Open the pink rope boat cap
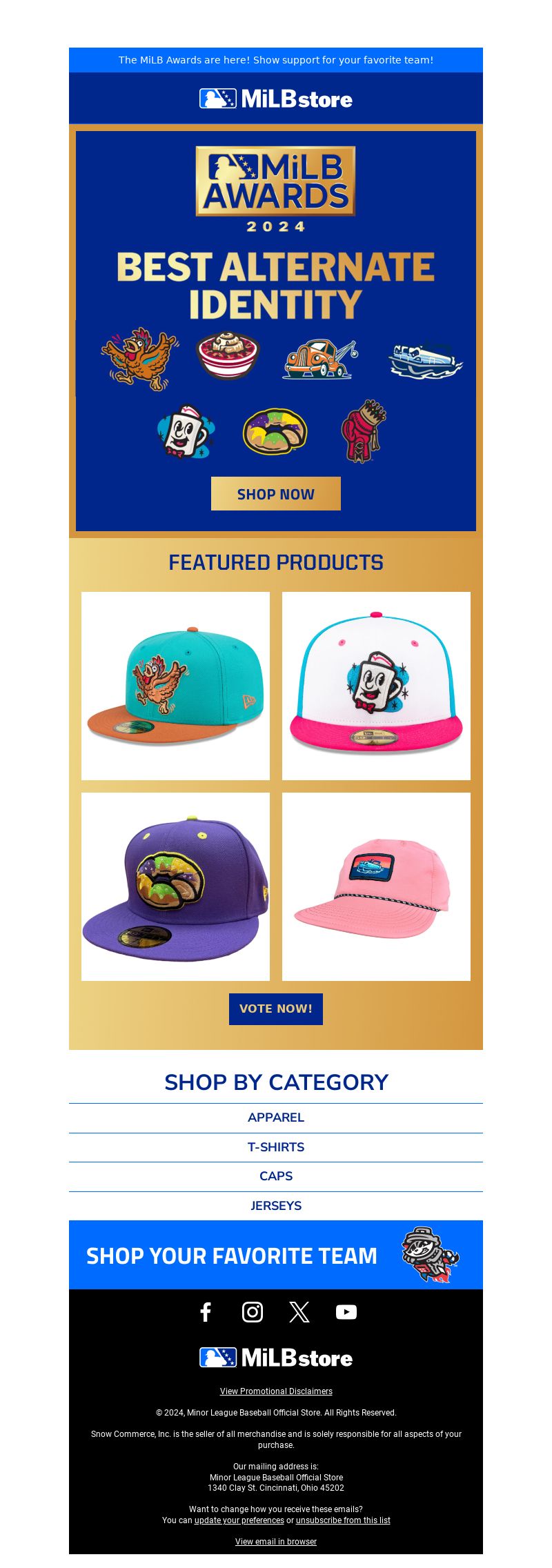552x1568 pixels. 376,886
